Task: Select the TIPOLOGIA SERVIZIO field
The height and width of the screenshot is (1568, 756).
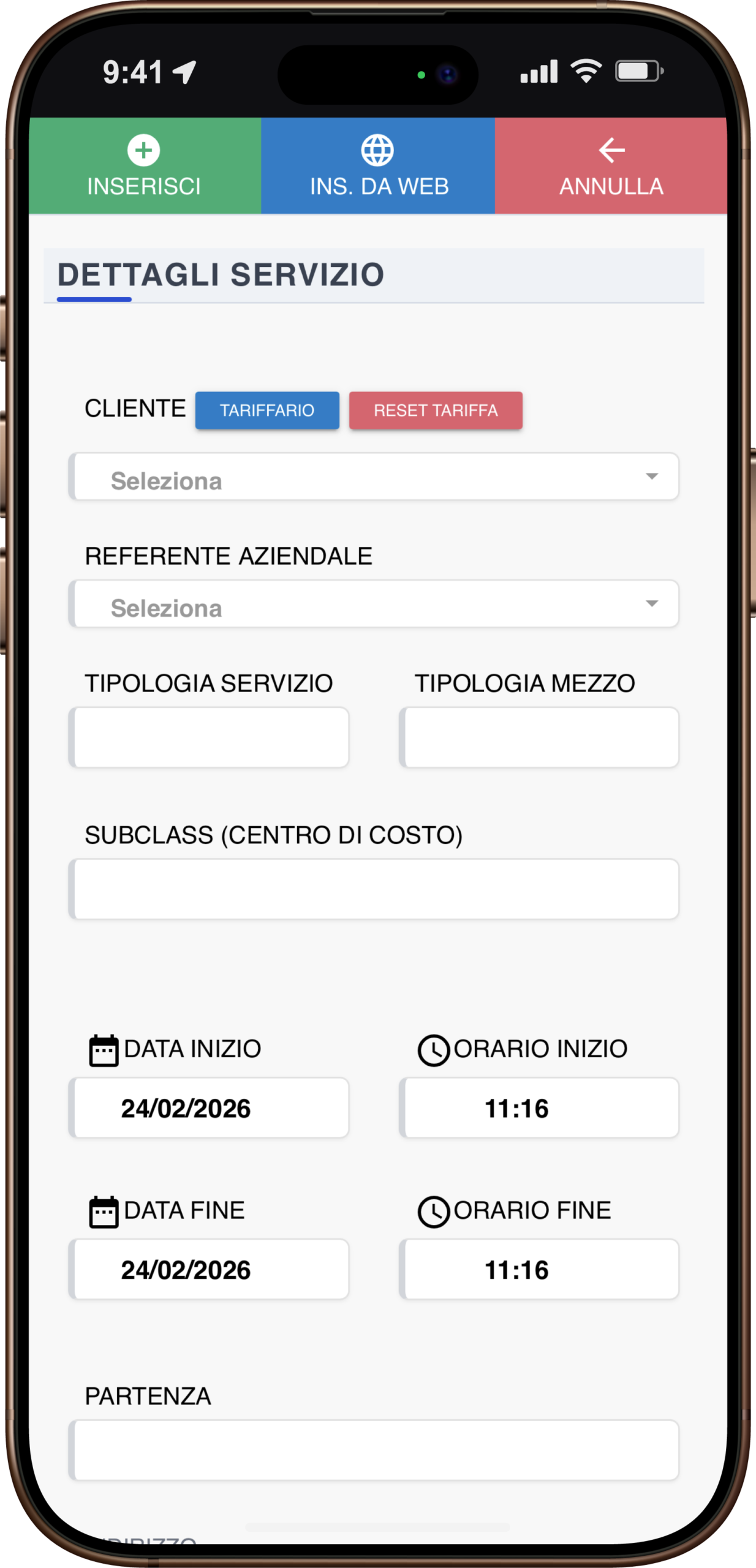Action: 209,737
